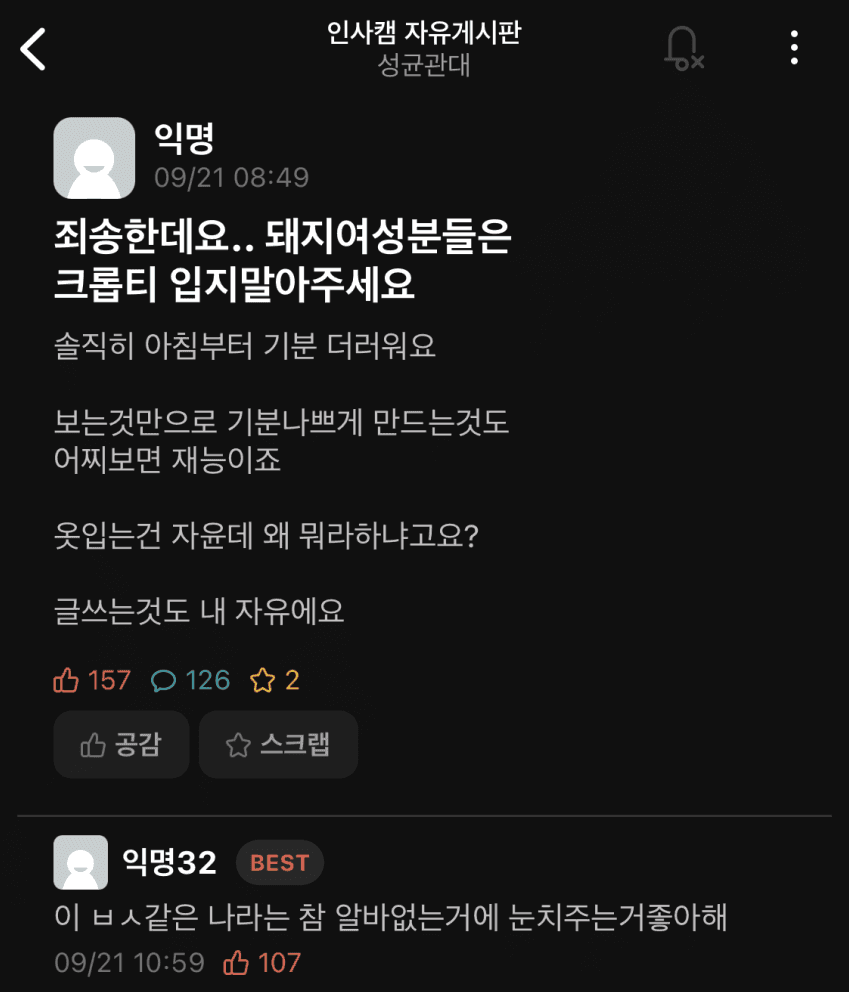Image resolution: width=849 pixels, height=992 pixels.
Task: Open the three-dot overflow menu
Action: point(794,48)
